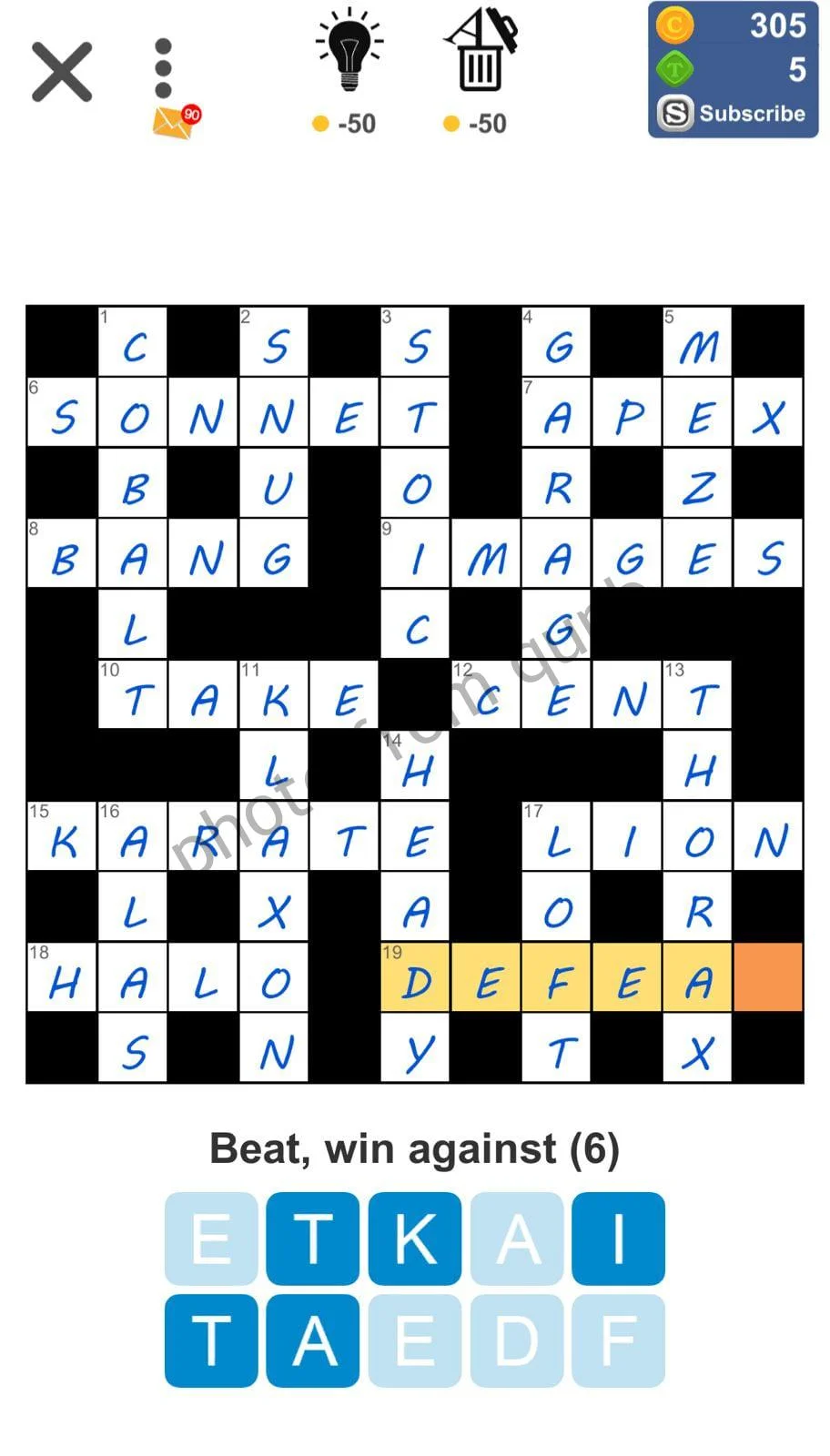
Task: Select the empty orange cell in 19 across
Action: tap(769, 978)
